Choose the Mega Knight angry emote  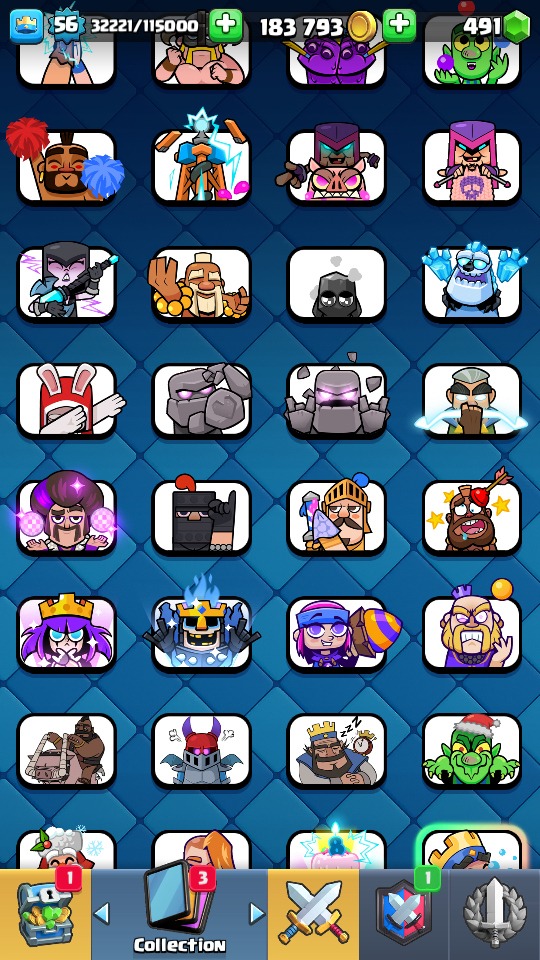tap(201, 751)
